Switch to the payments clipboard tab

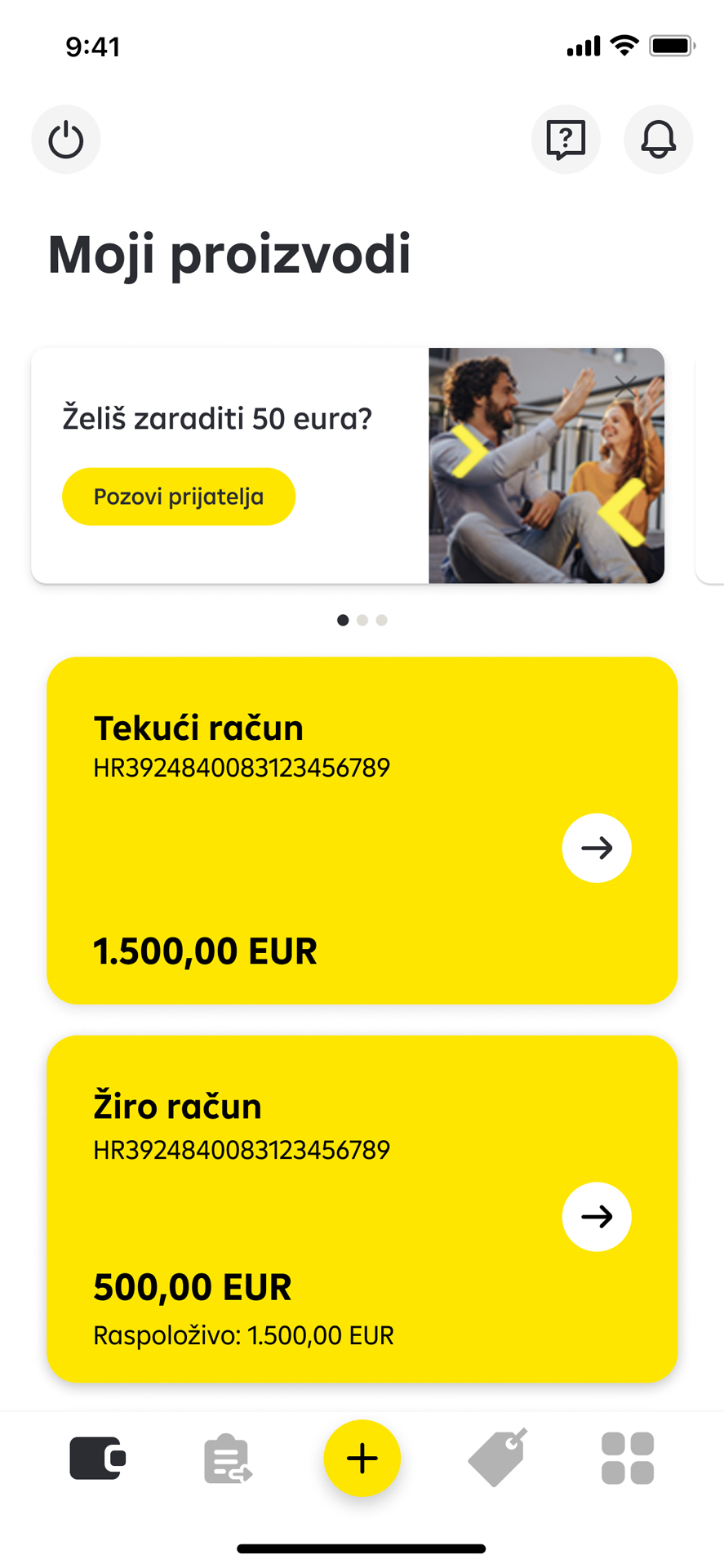click(x=227, y=1459)
